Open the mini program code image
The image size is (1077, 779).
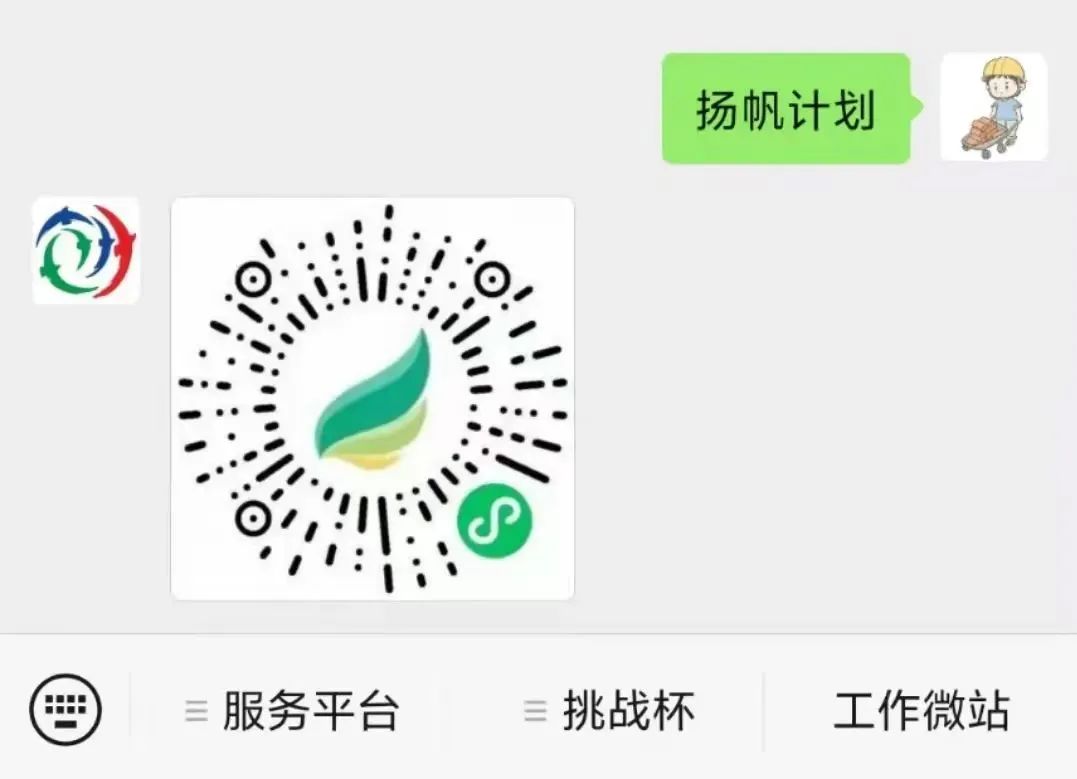pyautogui.click(x=372, y=398)
